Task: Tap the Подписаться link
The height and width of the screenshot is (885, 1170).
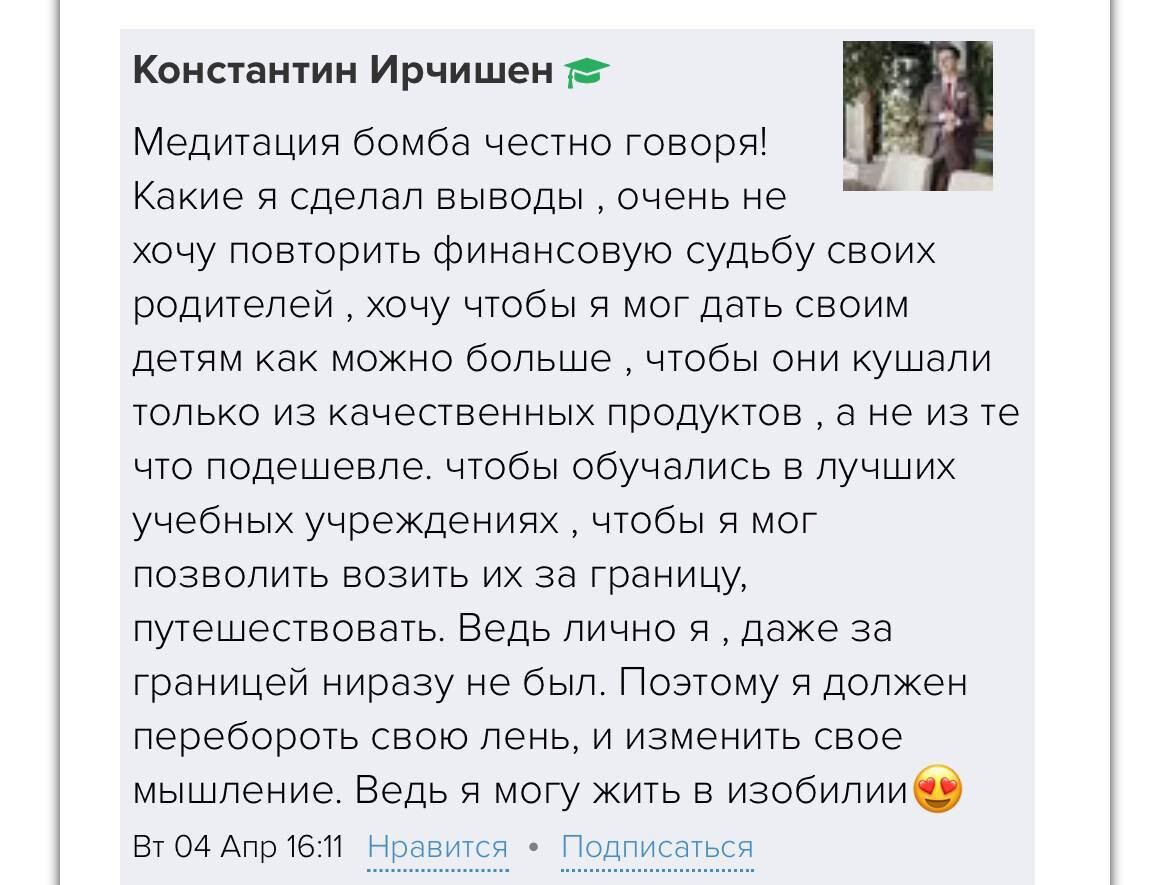Action: [656, 847]
